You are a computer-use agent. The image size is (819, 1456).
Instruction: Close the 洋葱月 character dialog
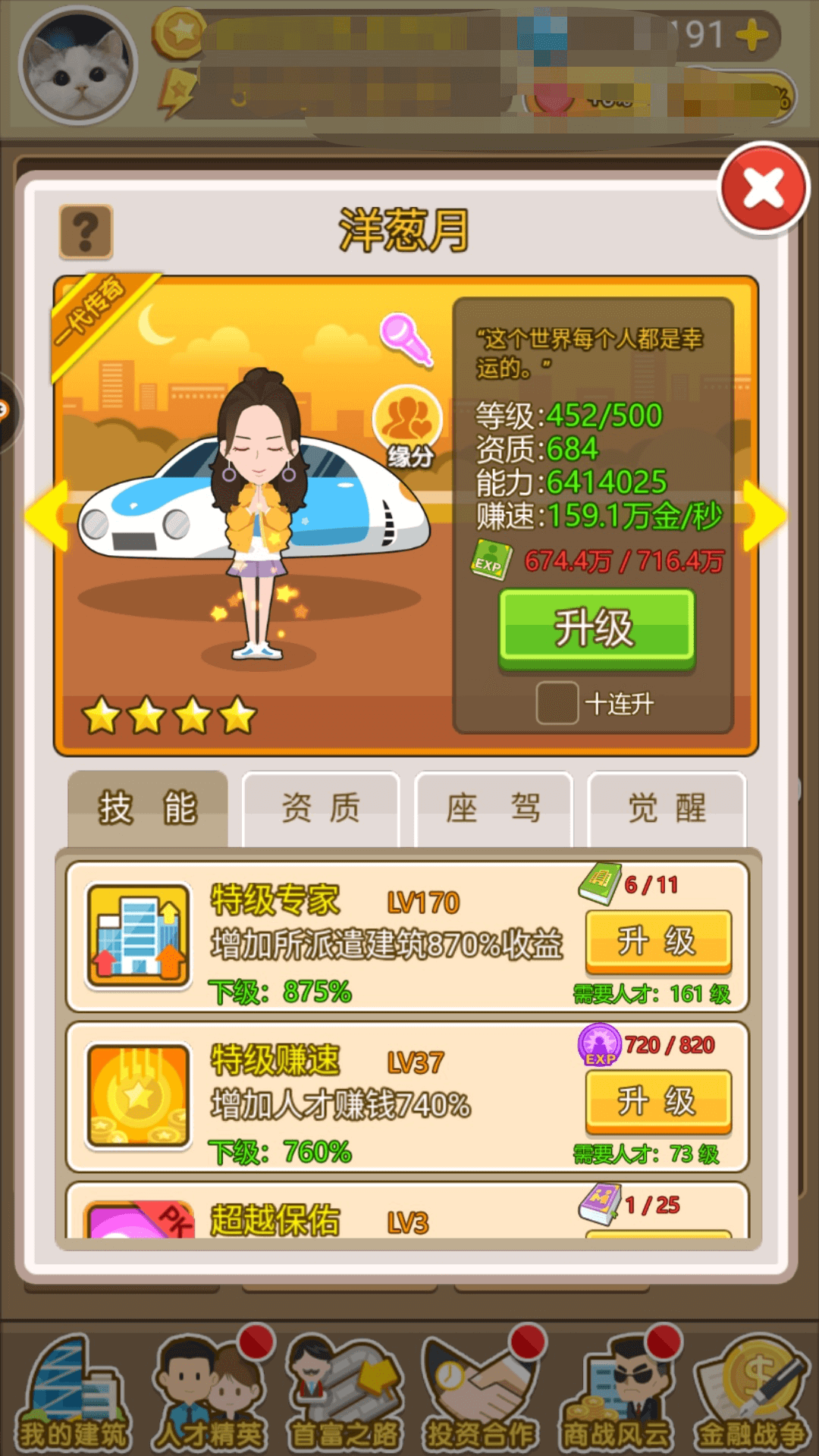[763, 188]
